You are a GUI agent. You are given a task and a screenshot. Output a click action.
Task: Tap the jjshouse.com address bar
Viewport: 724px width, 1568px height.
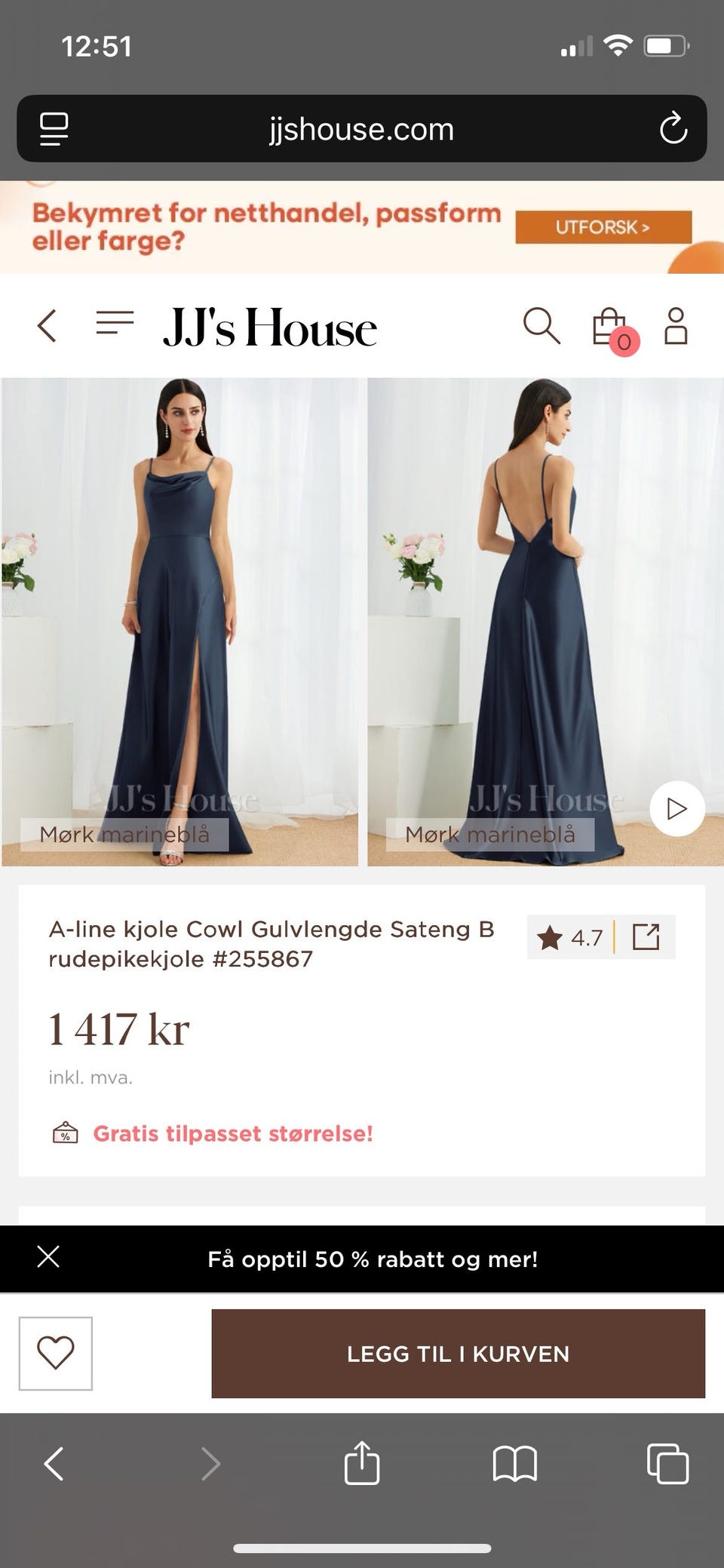pyautogui.click(x=360, y=128)
